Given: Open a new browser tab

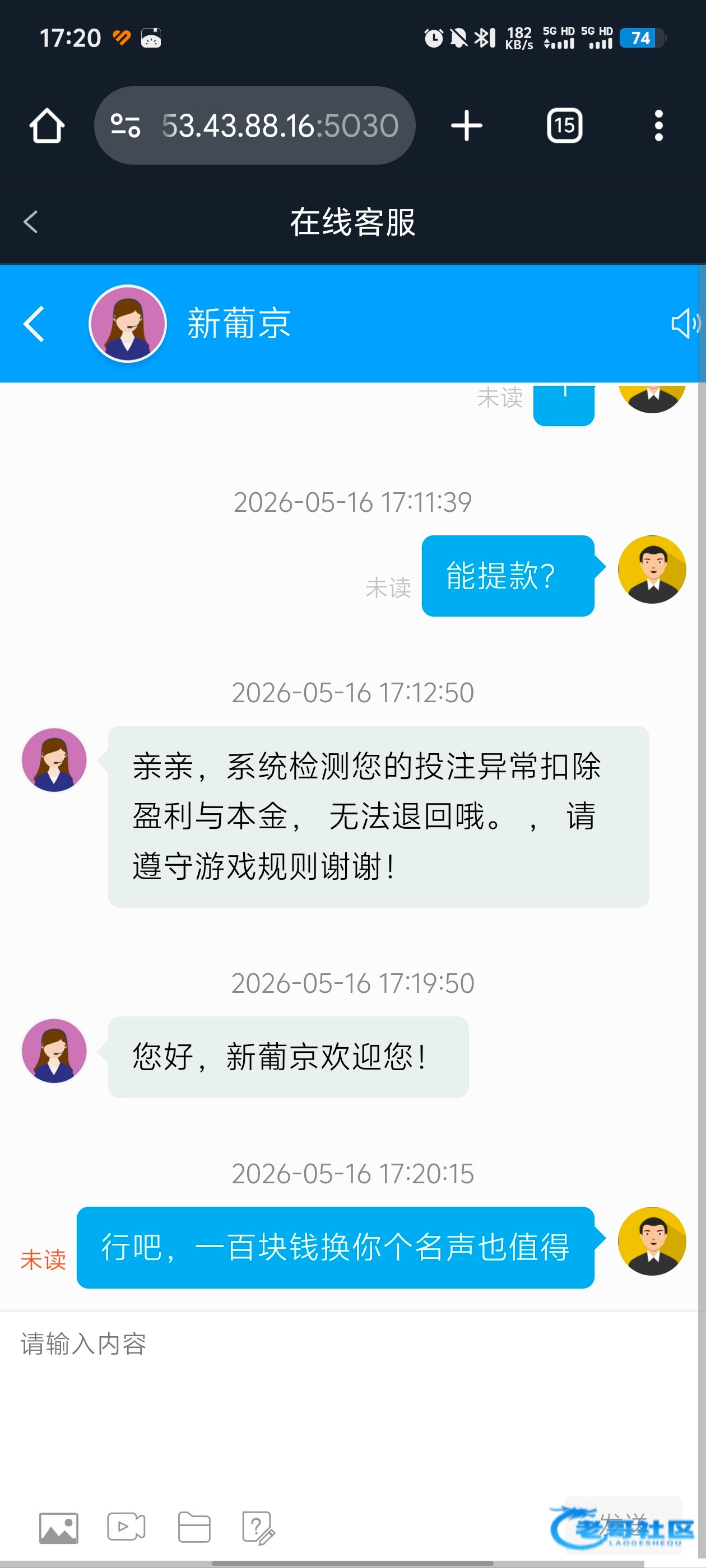Looking at the screenshot, I should [x=467, y=125].
